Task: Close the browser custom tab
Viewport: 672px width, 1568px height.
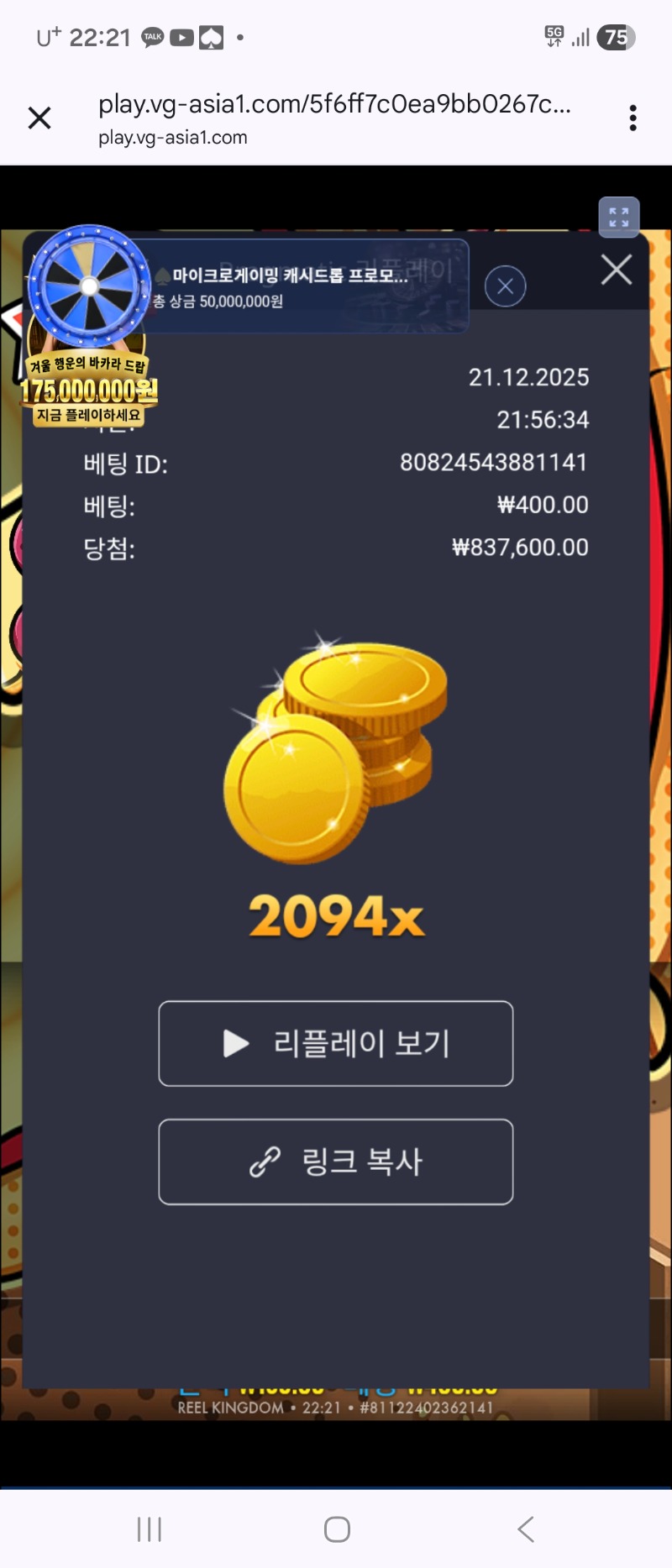Action: 39,118
